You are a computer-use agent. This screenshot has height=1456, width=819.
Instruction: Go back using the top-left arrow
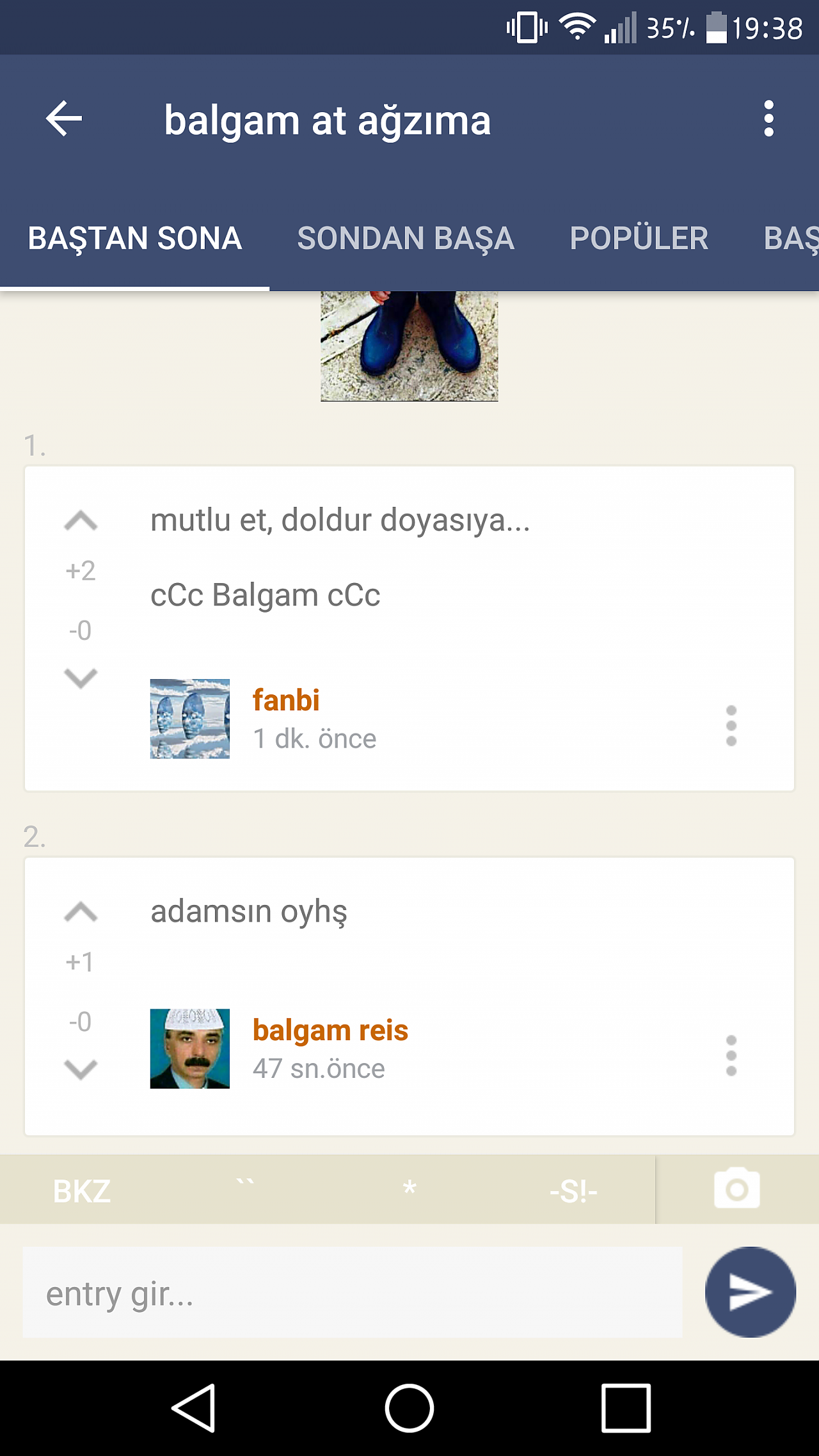coord(64,118)
